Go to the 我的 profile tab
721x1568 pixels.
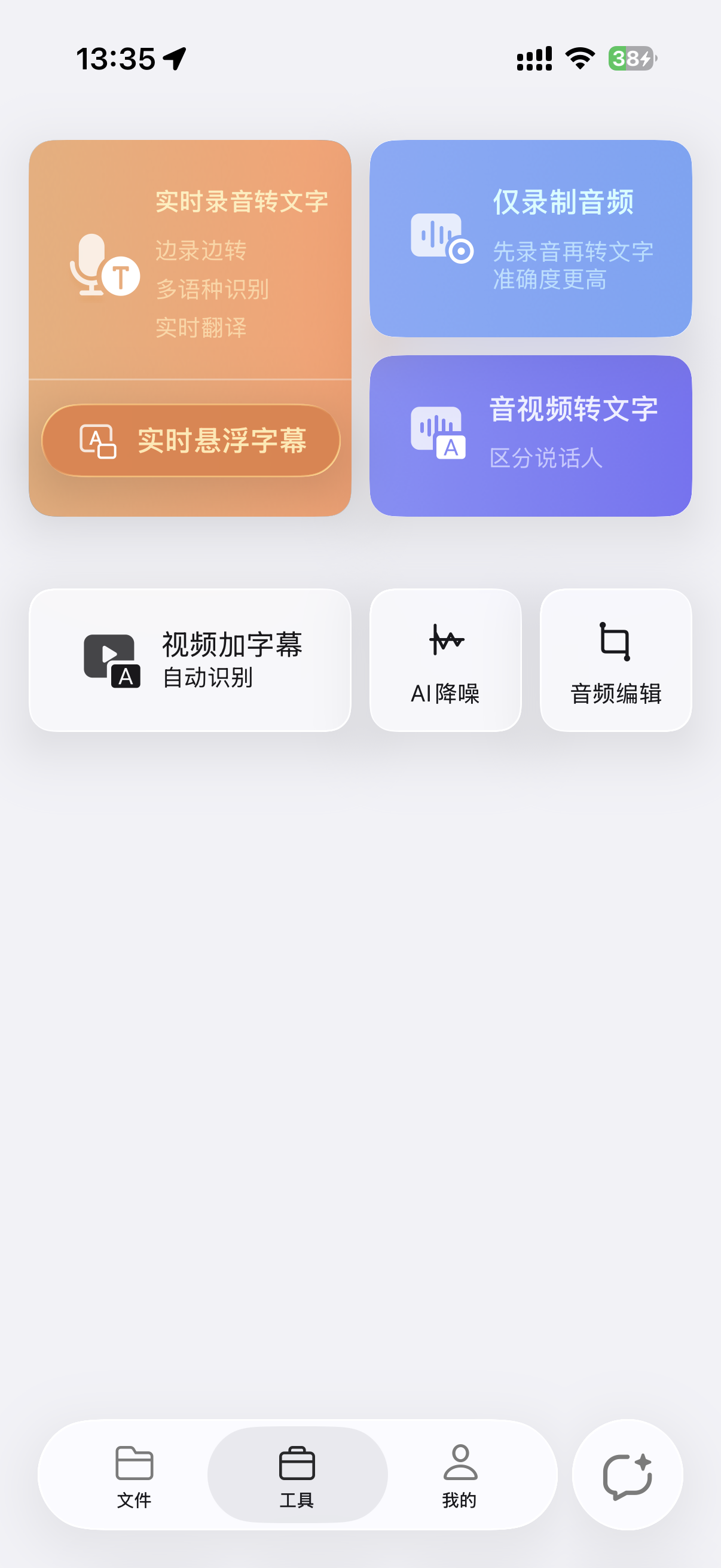460,1474
